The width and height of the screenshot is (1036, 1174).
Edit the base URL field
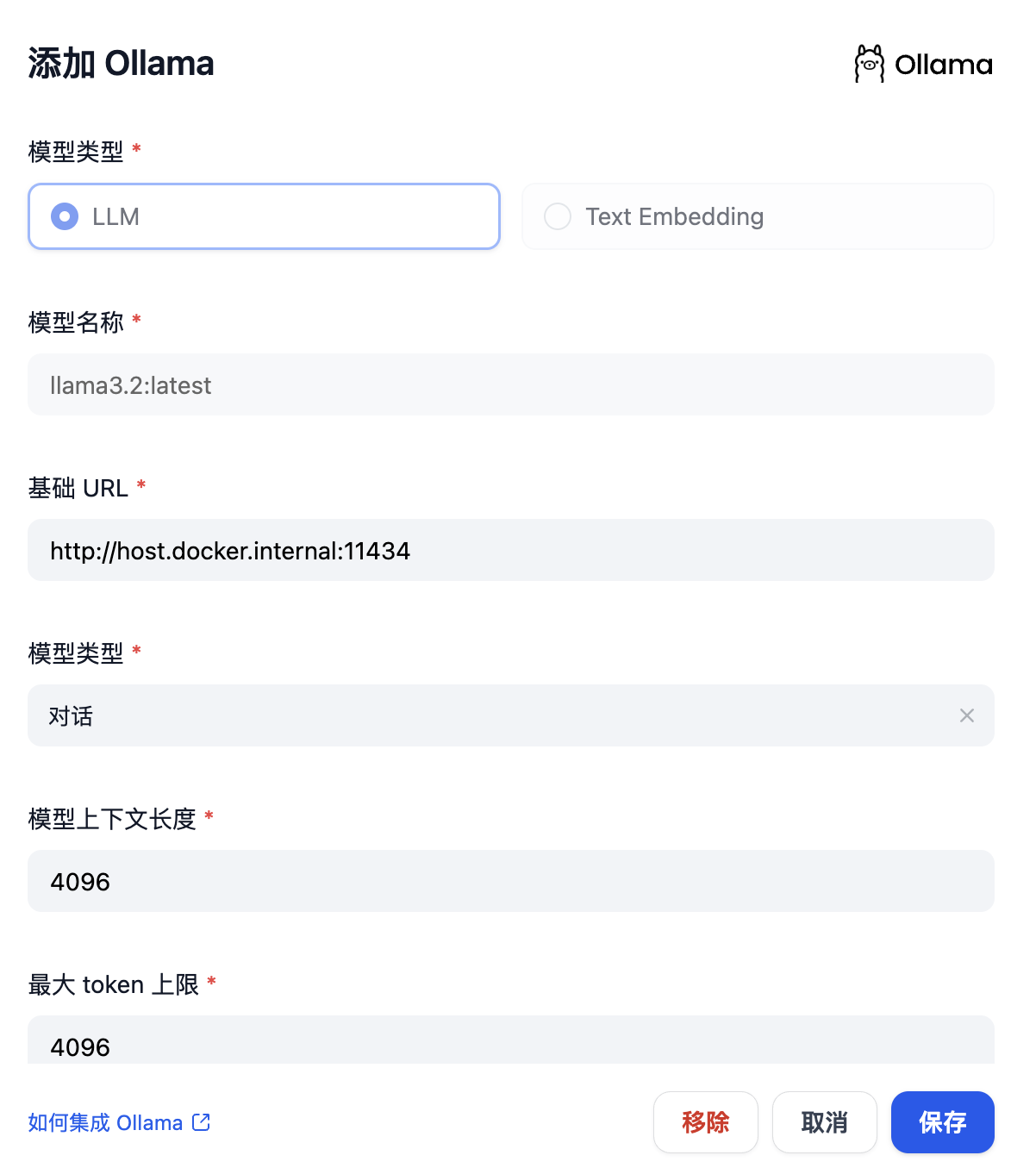[x=510, y=551]
